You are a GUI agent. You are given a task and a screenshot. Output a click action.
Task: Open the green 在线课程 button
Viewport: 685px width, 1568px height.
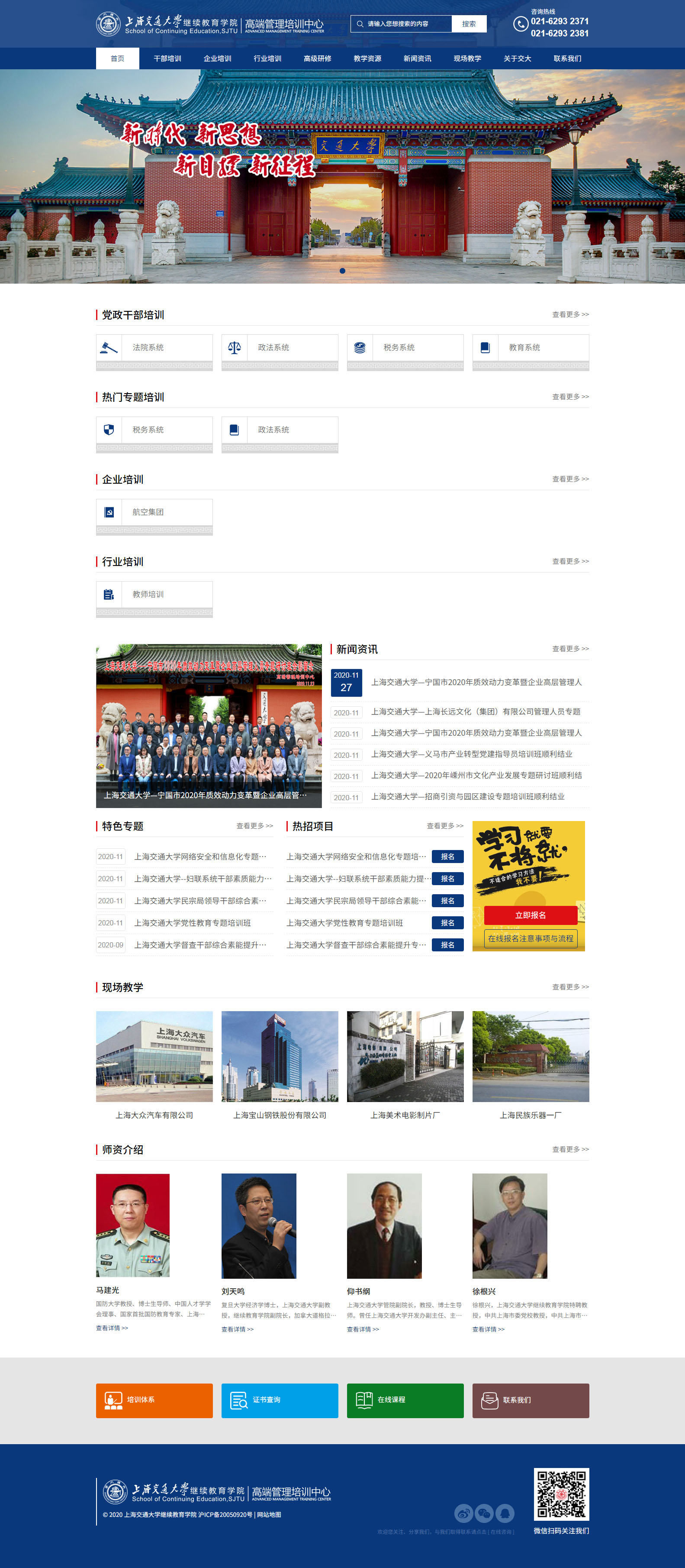(405, 1400)
